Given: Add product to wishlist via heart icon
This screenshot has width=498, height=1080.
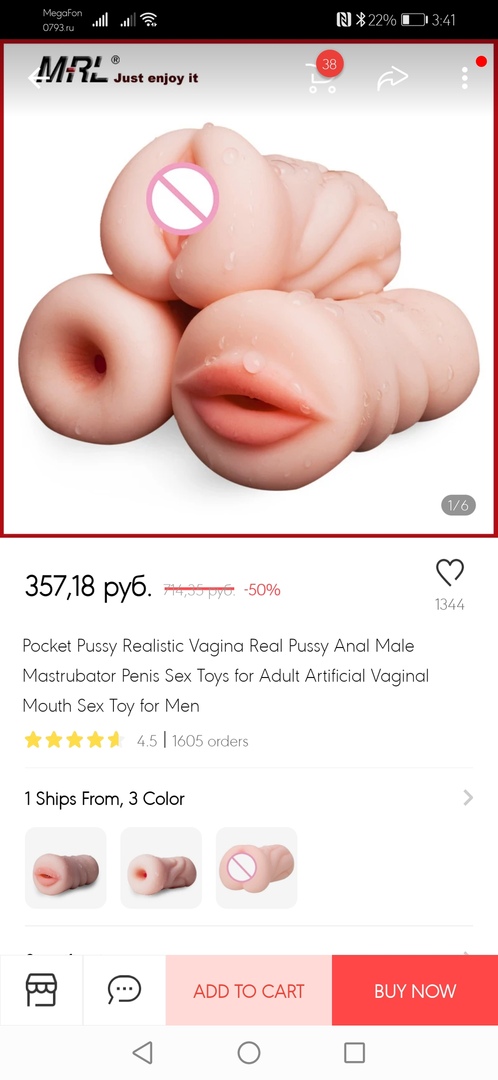Looking at the screenshot, I should coord(450,572).
